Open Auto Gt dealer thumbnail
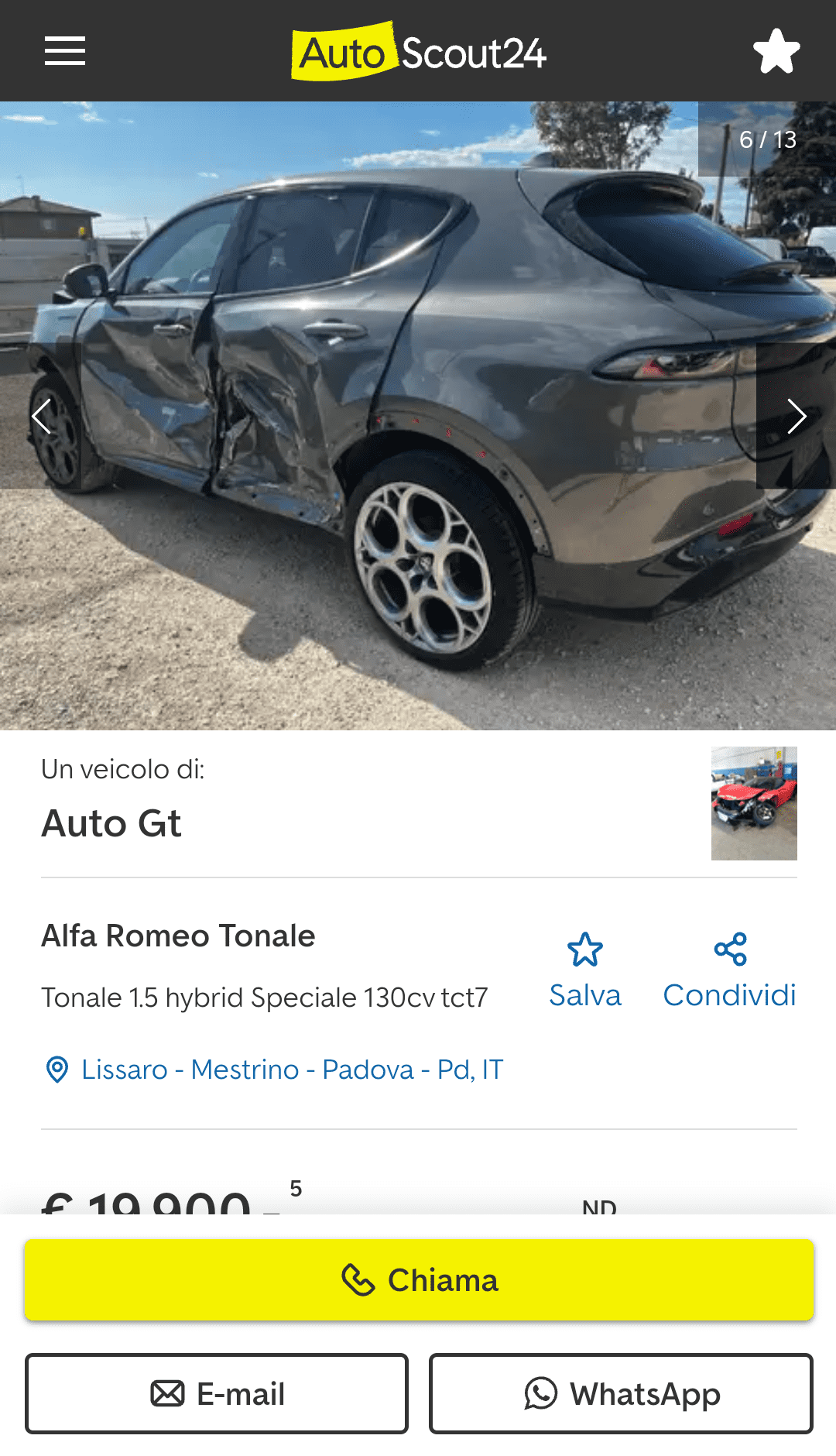The height and width of the screenshot is (1456, 836). (x=754, y=803)
